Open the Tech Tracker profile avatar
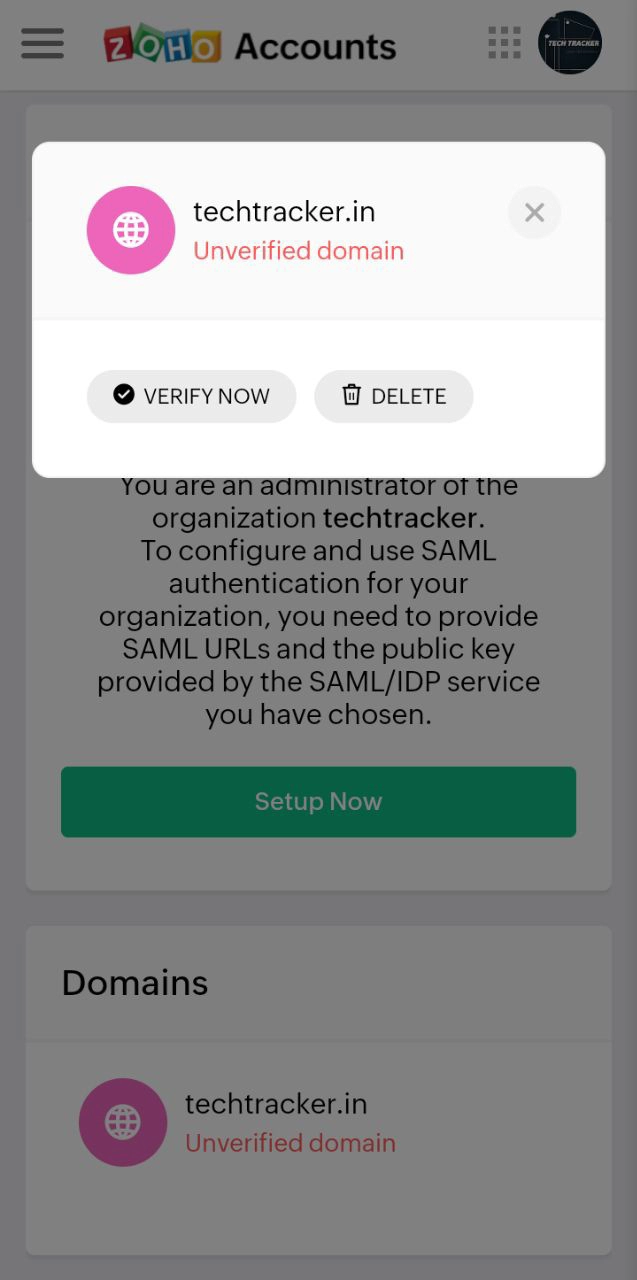The height and width of the screenshot is (1280, 637). tap(570, 43)
